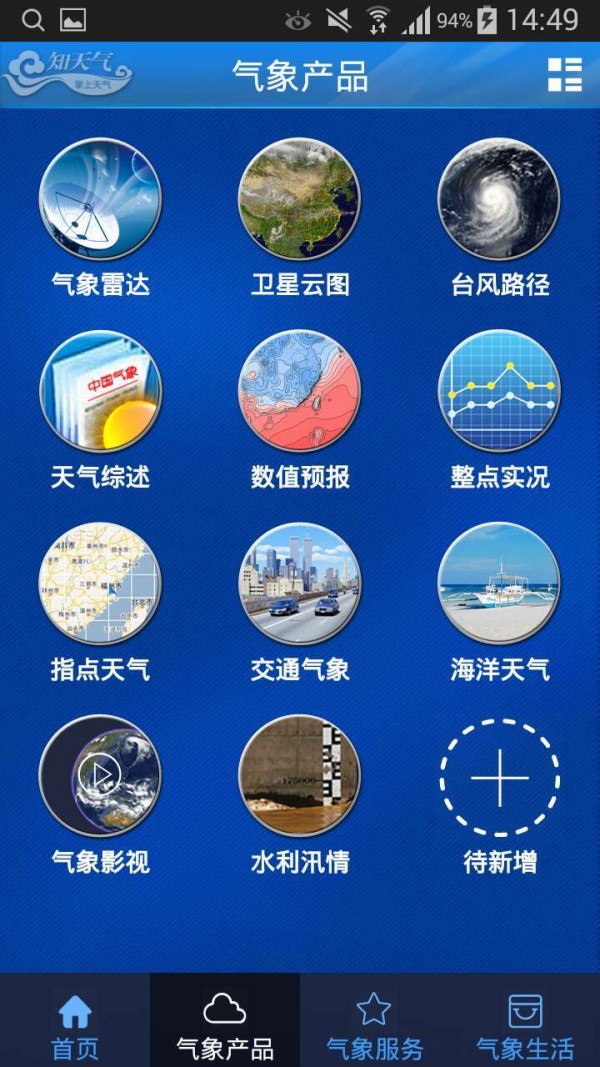Viewport: 600px width, 1067px height.
Task: View 台风路径 typhoon path
Action: pyautogui.click(x=499, y=200)
